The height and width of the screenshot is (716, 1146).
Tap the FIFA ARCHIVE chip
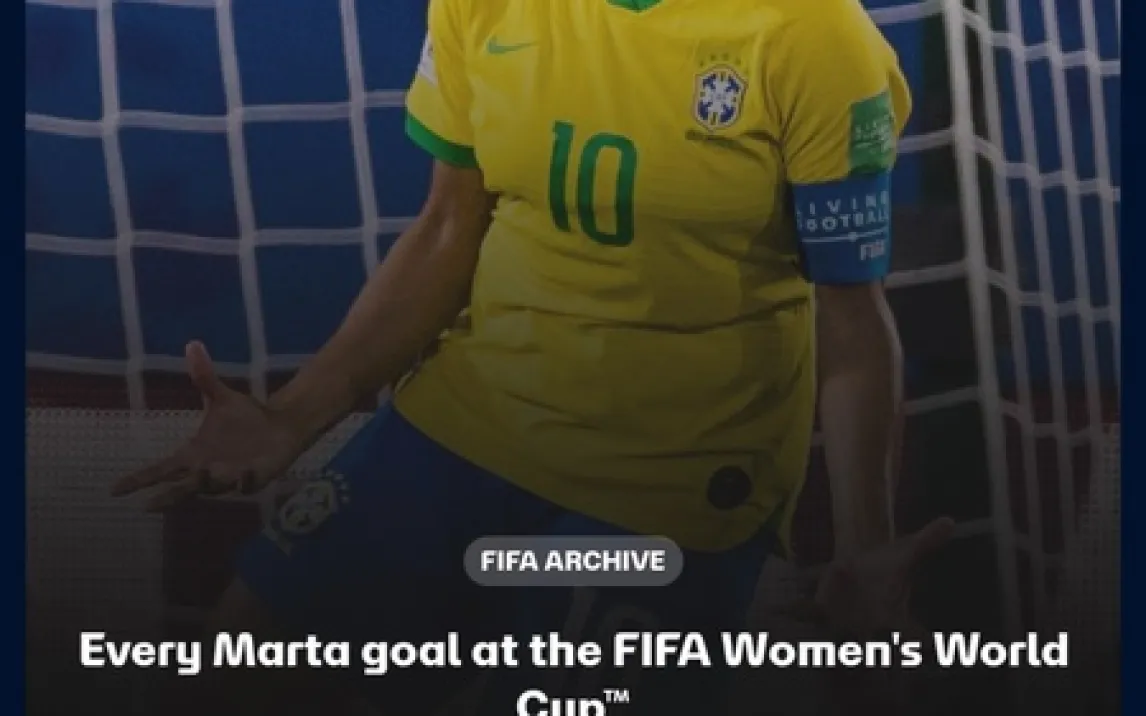coord(572,561)
